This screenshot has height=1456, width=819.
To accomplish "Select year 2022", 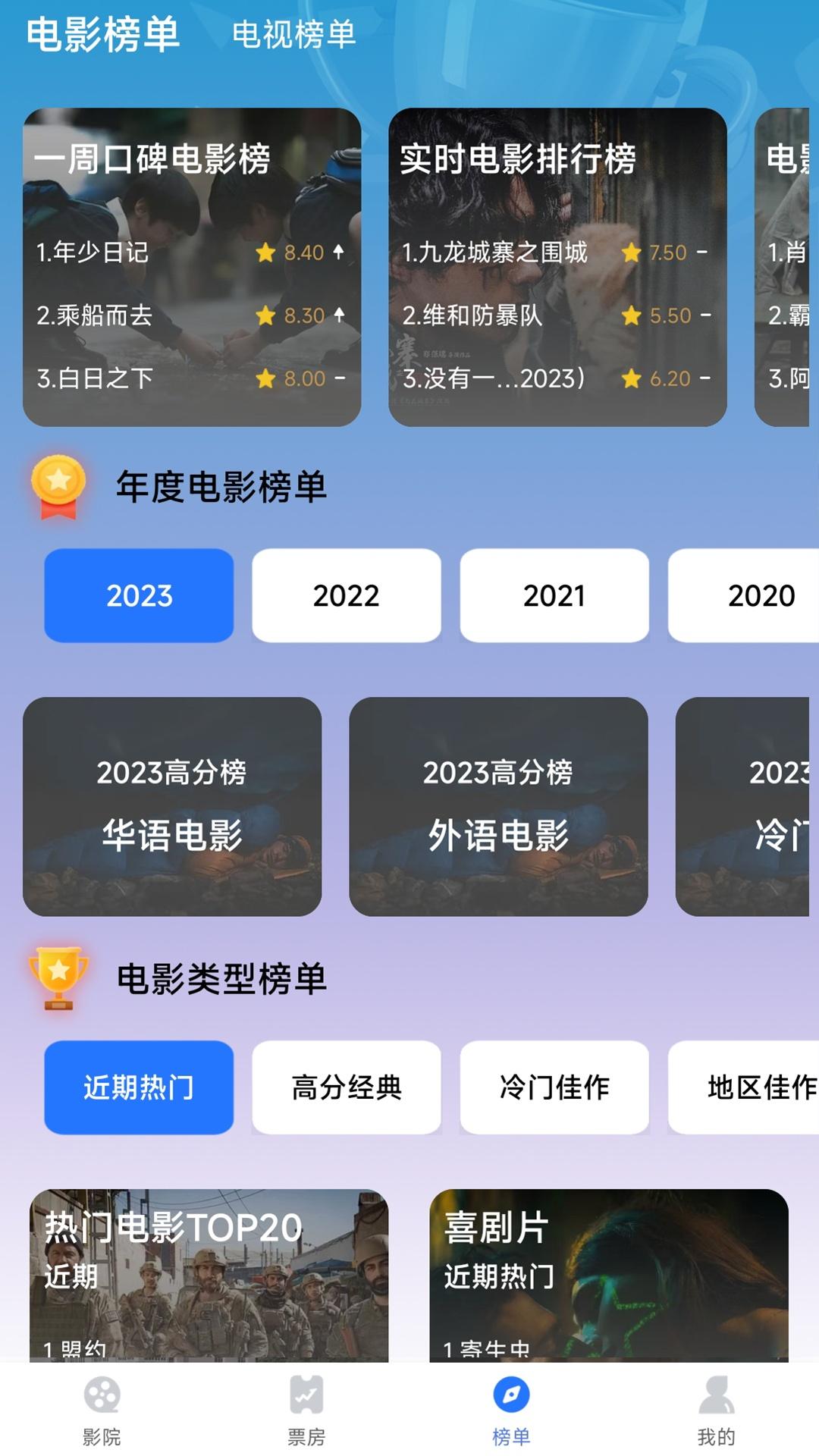I will coord(346,596).
